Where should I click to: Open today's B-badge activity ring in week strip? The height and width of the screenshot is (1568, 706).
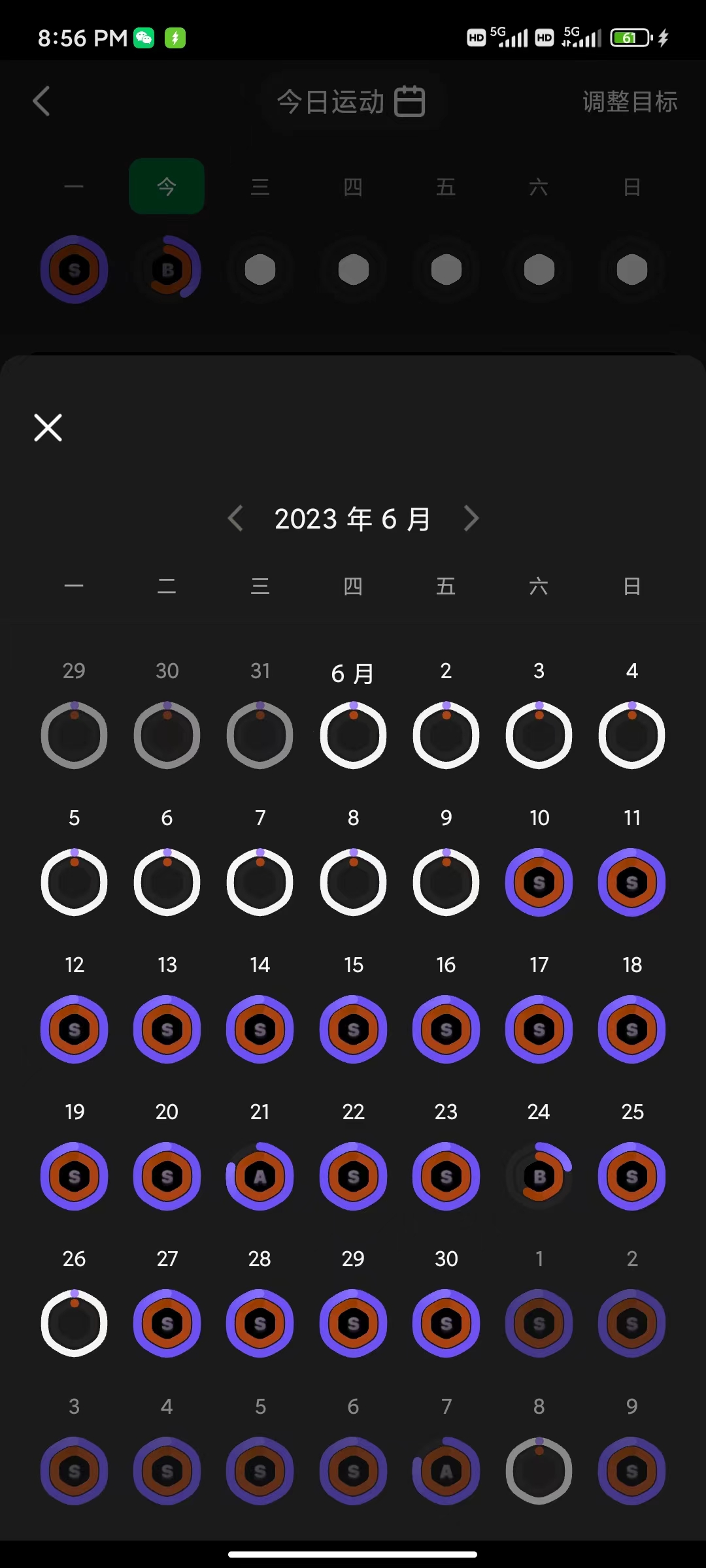pyautogui.click(x=167, y=269)
